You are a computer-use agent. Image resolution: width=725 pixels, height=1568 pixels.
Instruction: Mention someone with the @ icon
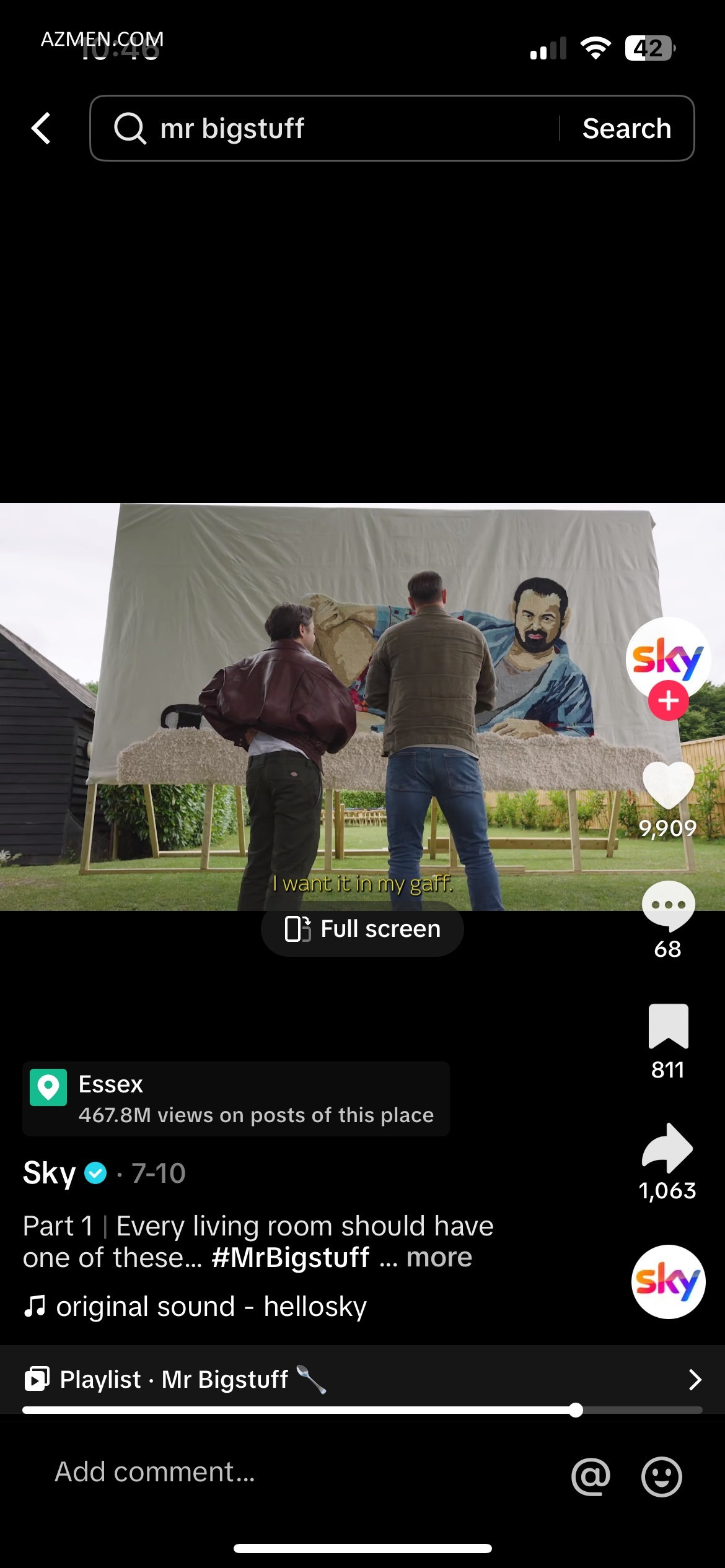tap(591, 1476)
